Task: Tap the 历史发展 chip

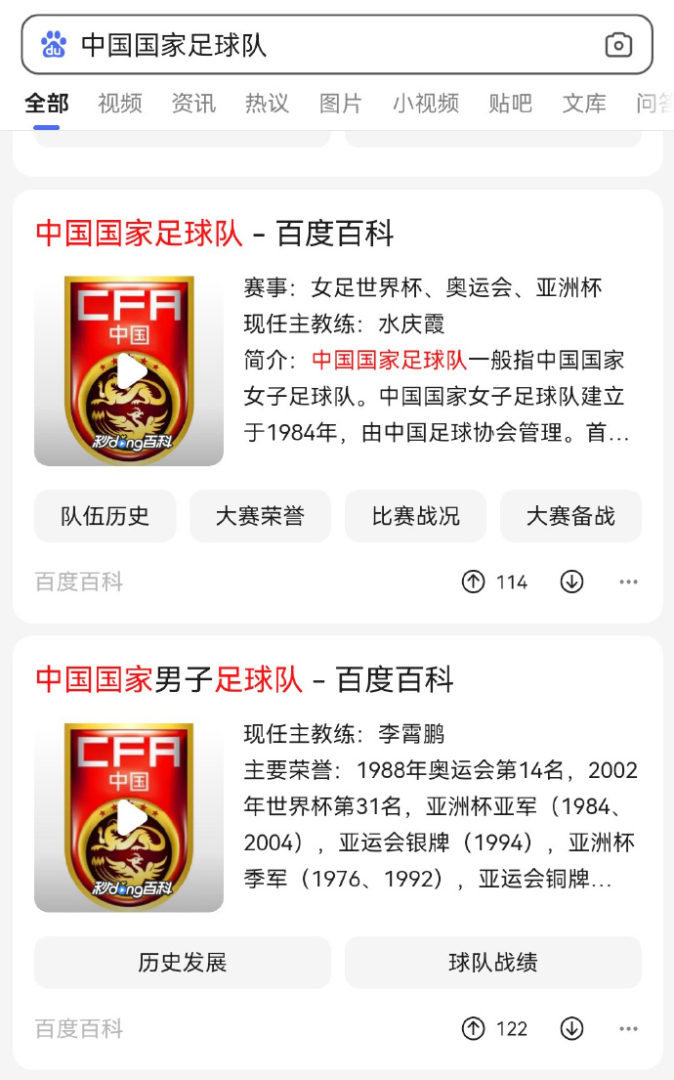Action: point(182,962)
